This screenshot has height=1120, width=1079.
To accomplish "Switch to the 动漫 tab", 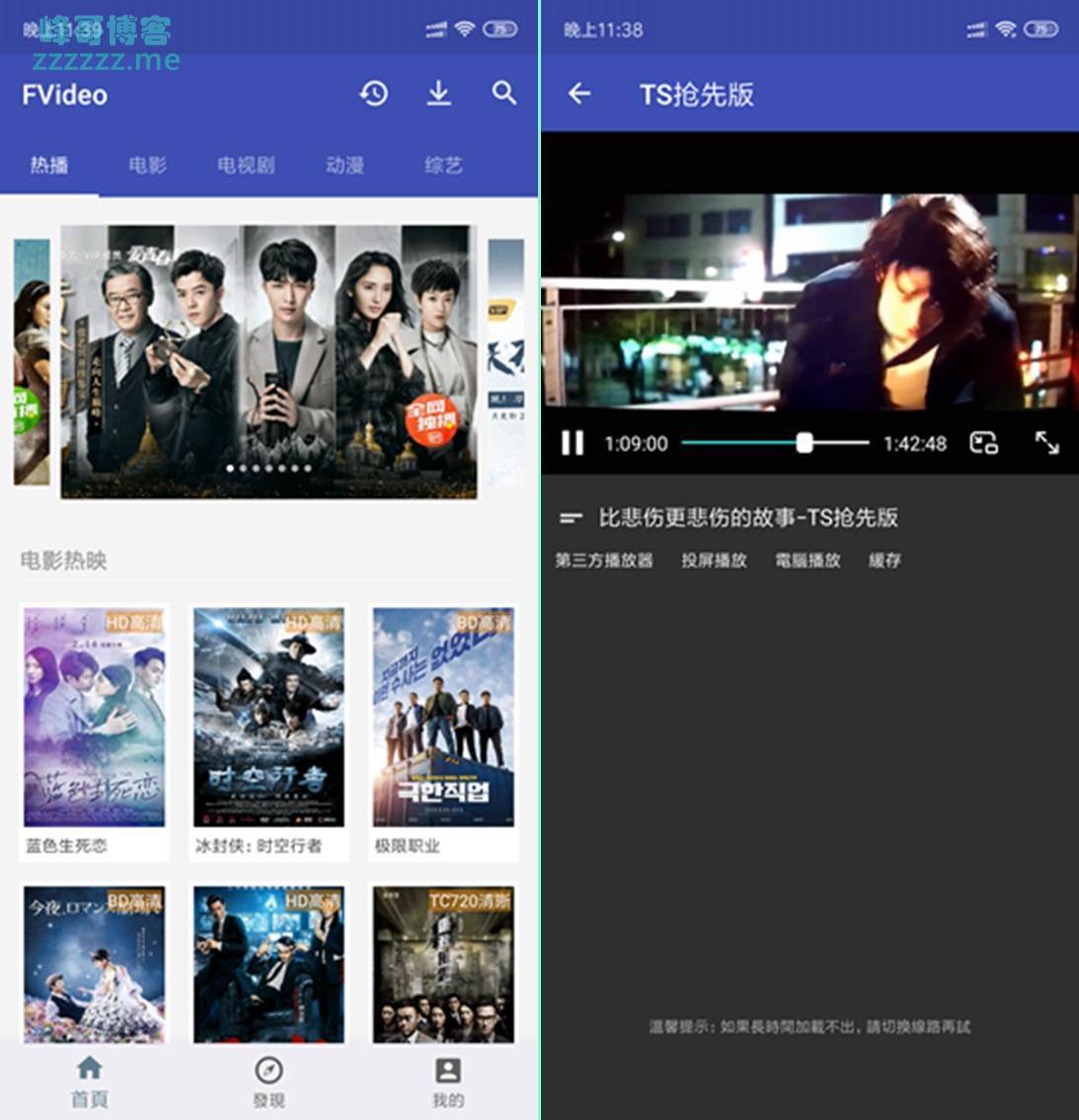I will point(345,165).
